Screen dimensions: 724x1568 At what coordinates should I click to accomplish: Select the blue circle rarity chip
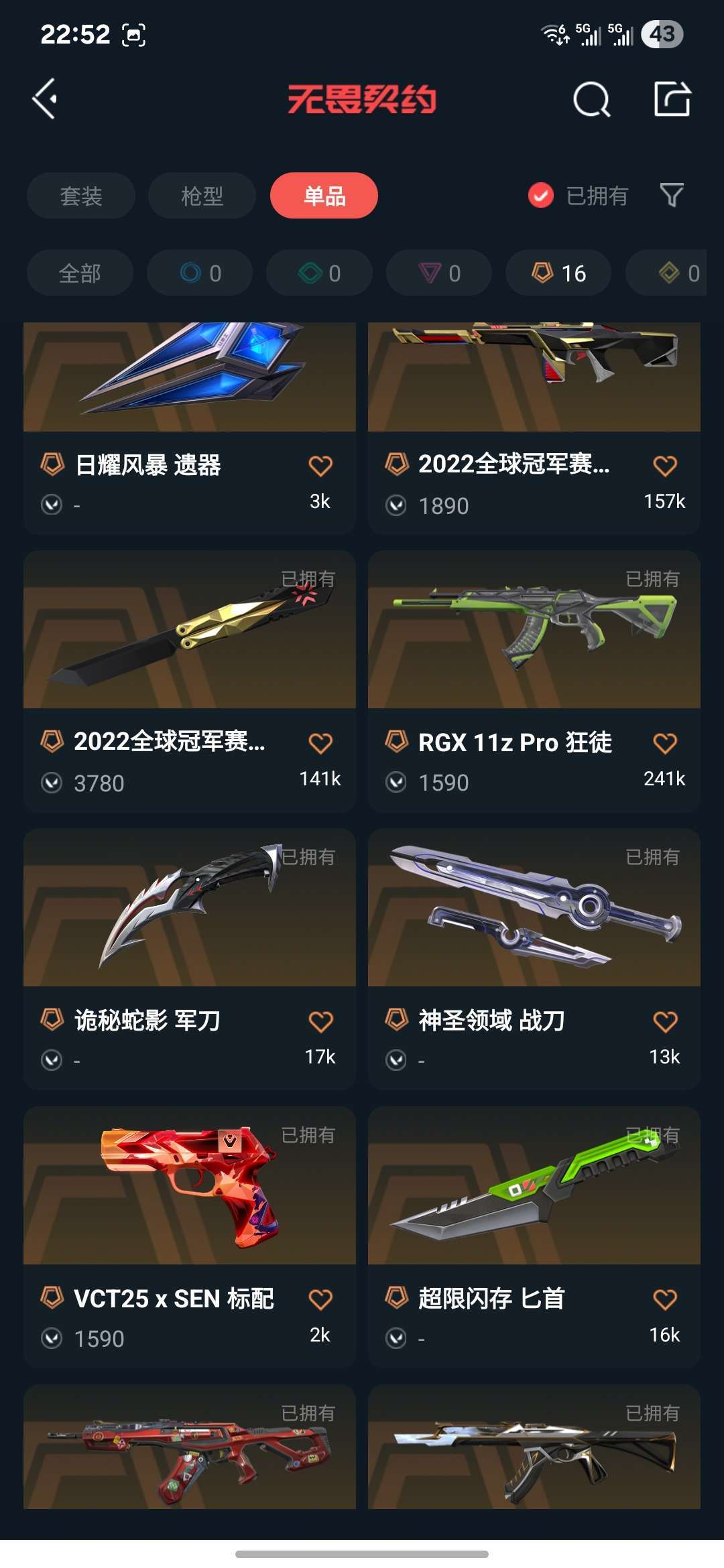click(200, 273)
